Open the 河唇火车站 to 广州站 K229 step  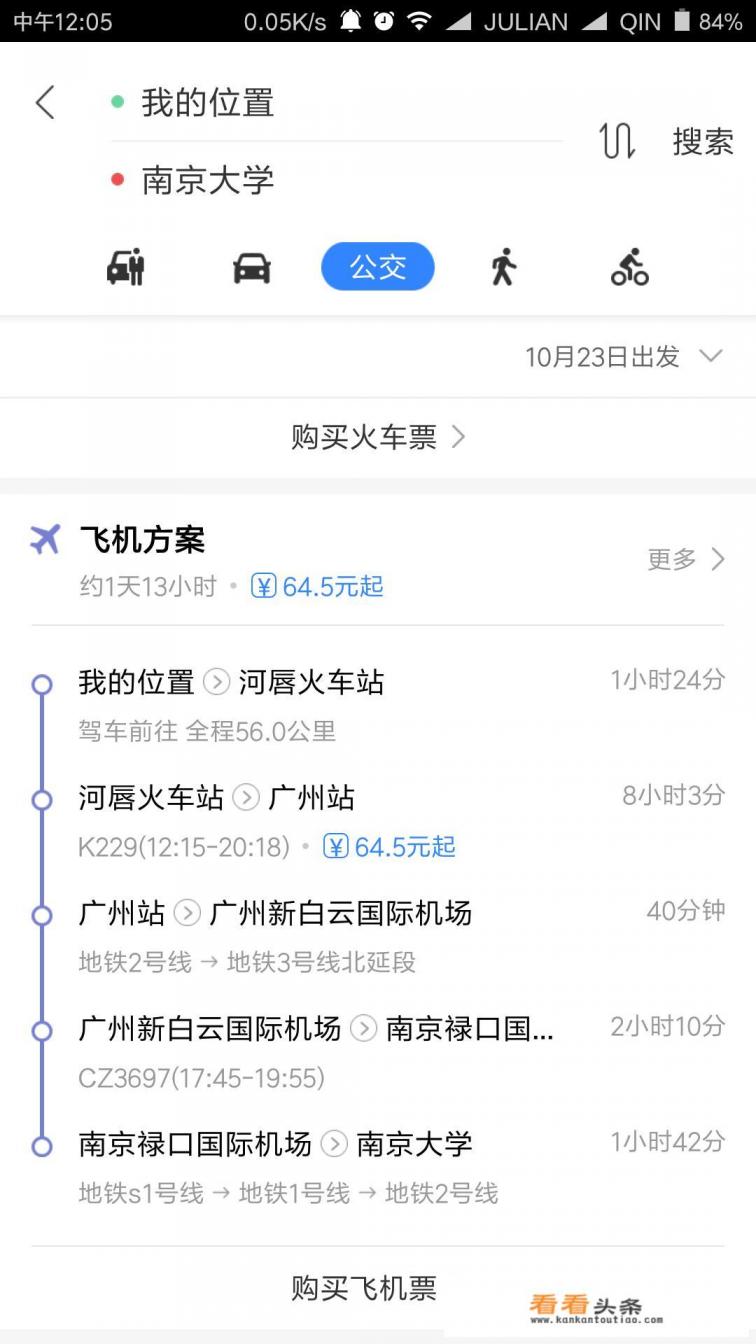[380, 821]
